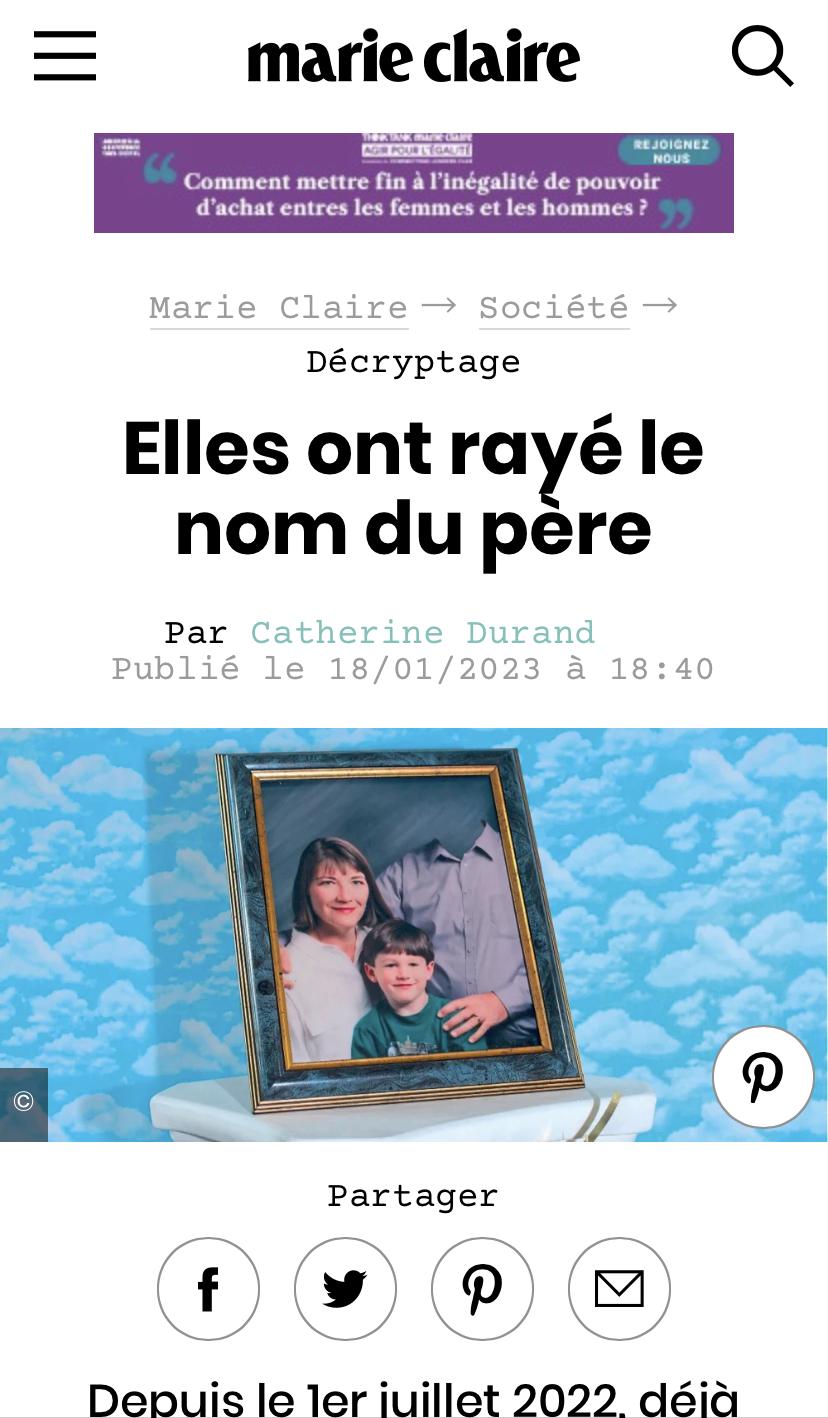The width and height of the screenshot is (828, 1418).
Task: Go to Marie Claire homepage logo
Action: click(x=413, y=58)
